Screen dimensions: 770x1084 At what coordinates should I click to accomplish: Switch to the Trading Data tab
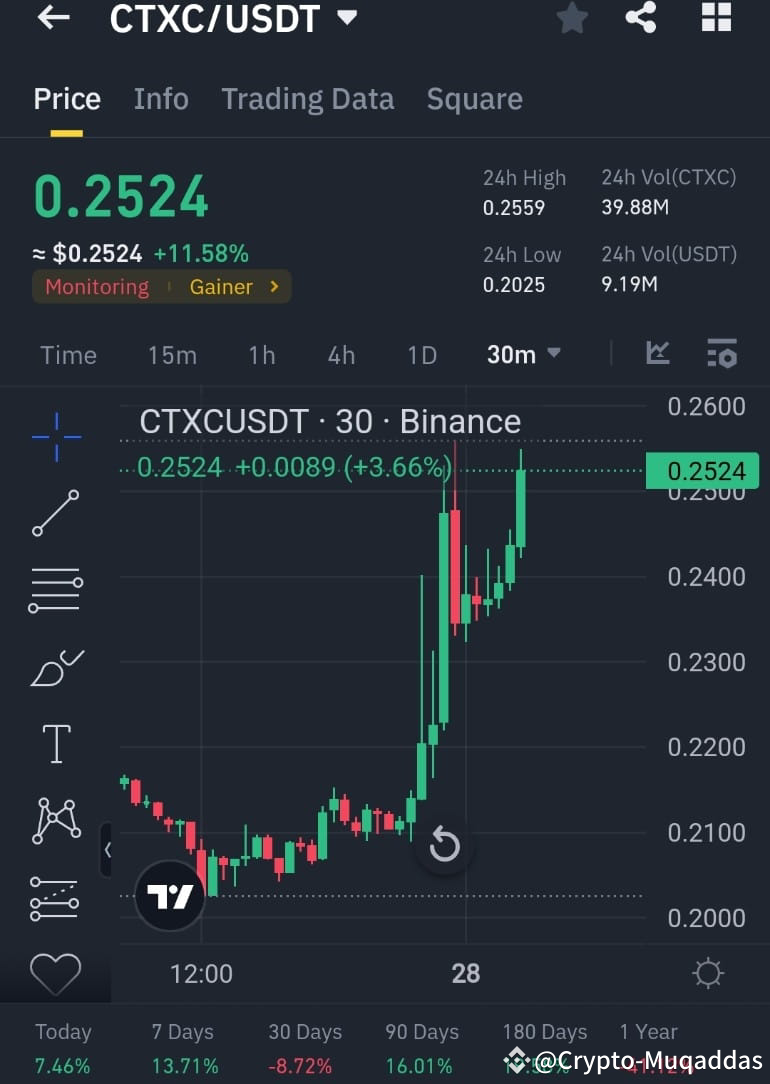pos(307,99)
